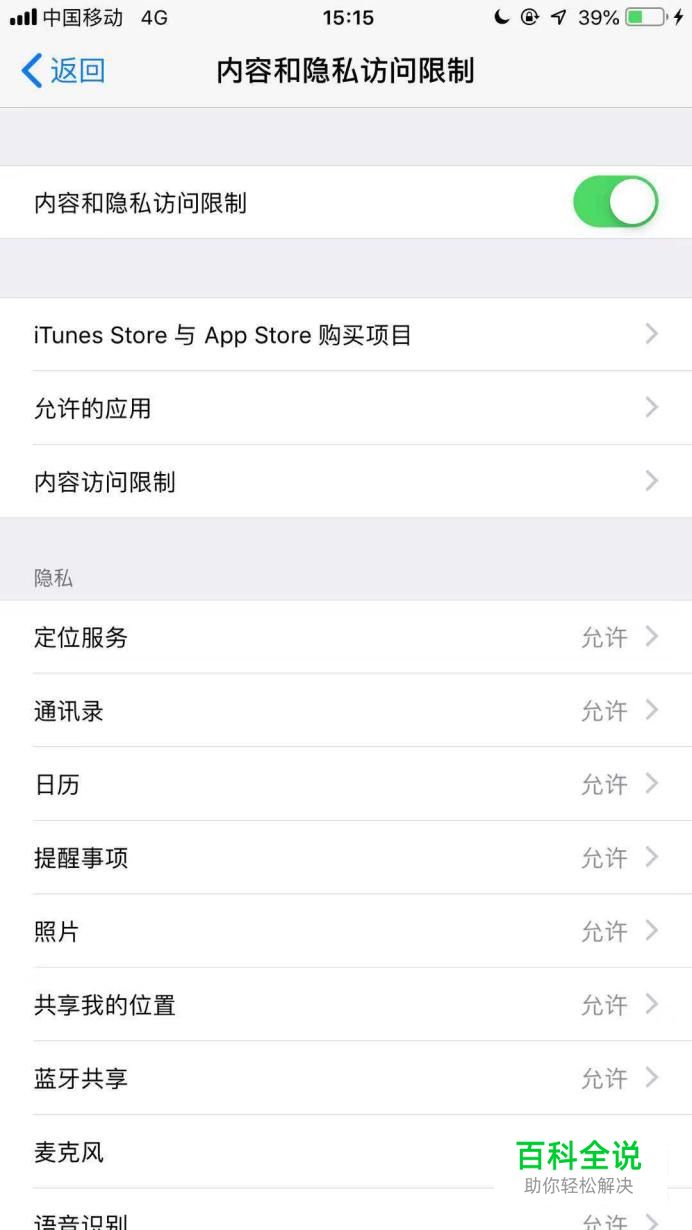Open the 日历 privacy row
Image resolution: width=692 pixels, height=1230 pixels.
coord(346,784)
